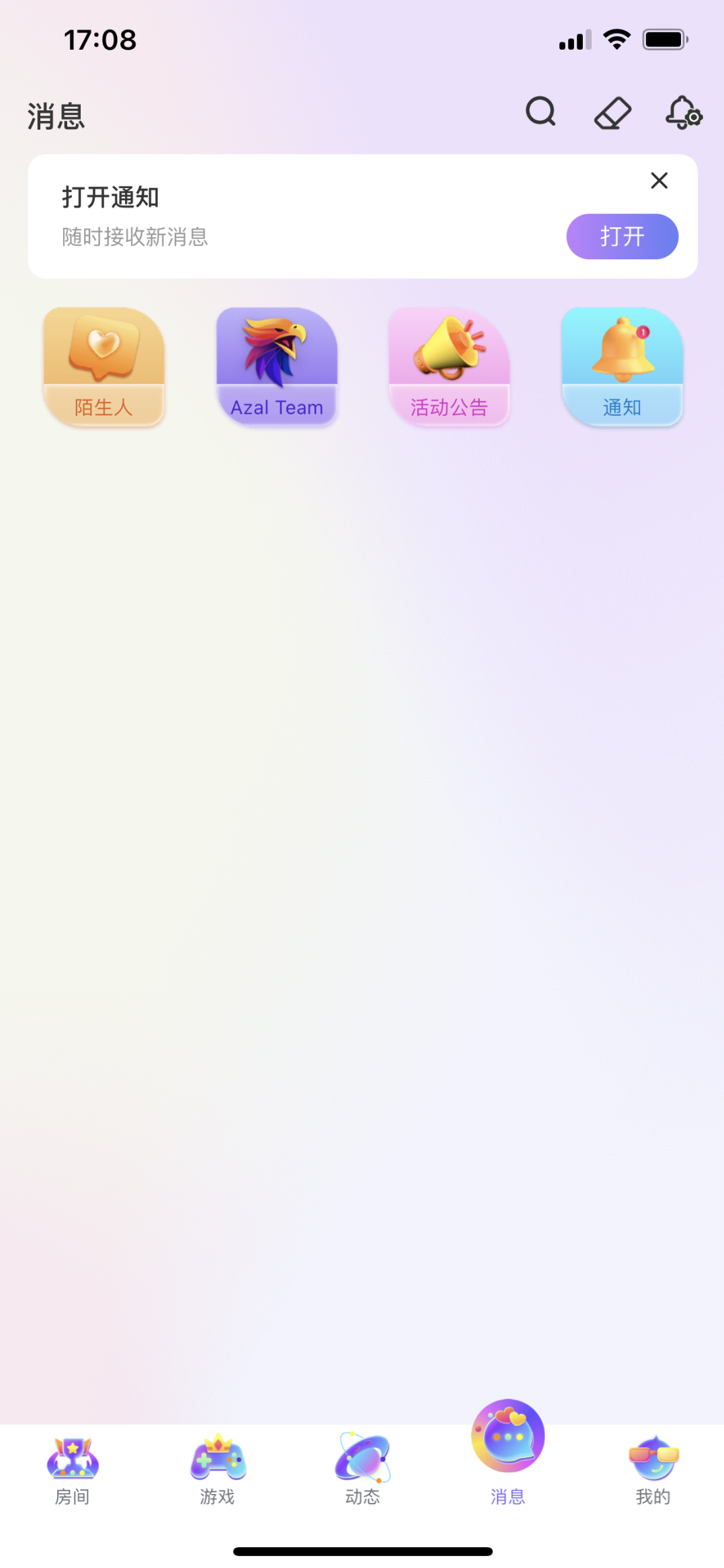
Task: Open the 我的 profile tab
Action: (x=653, y=1470)
